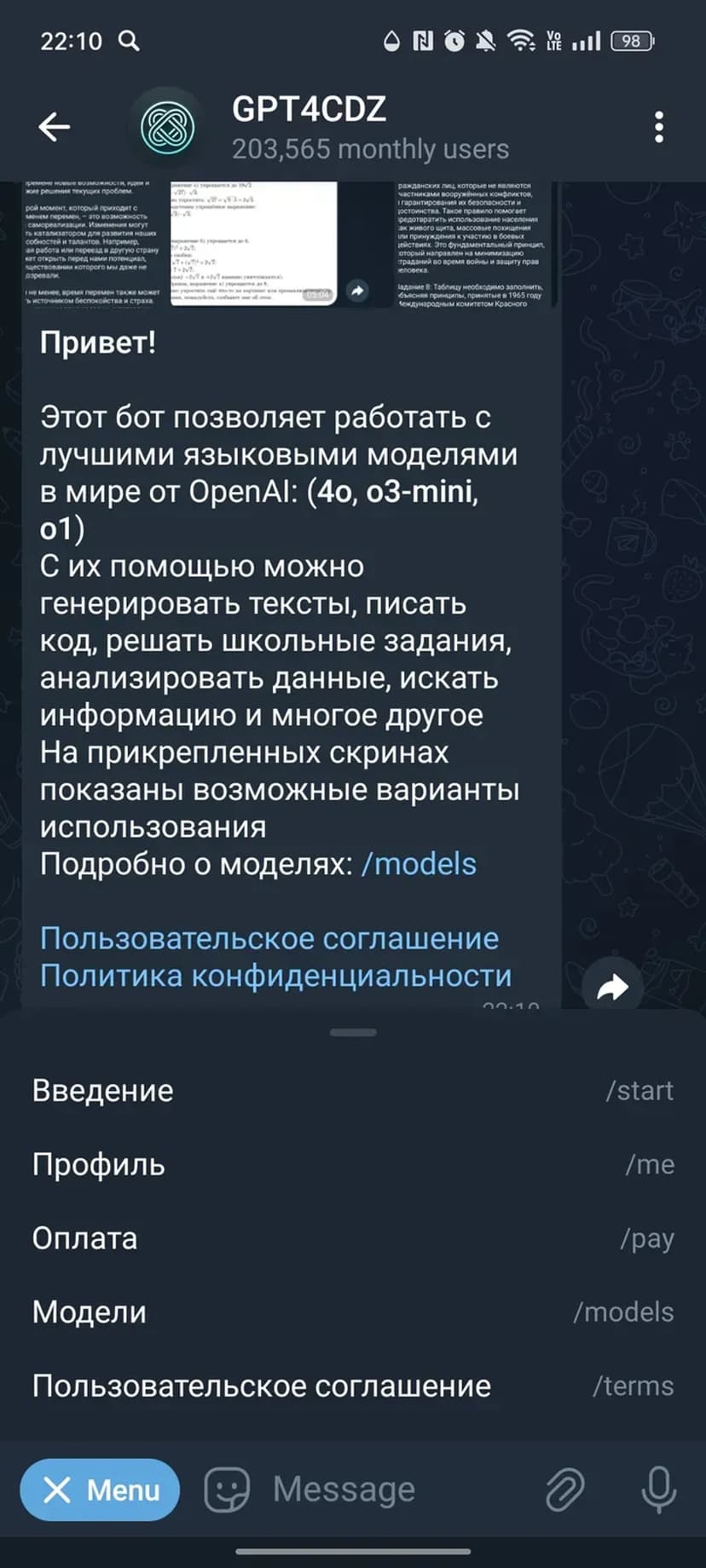Open the Политика конфиденциальности link
706x1568 pixels.
pos(275,976)
